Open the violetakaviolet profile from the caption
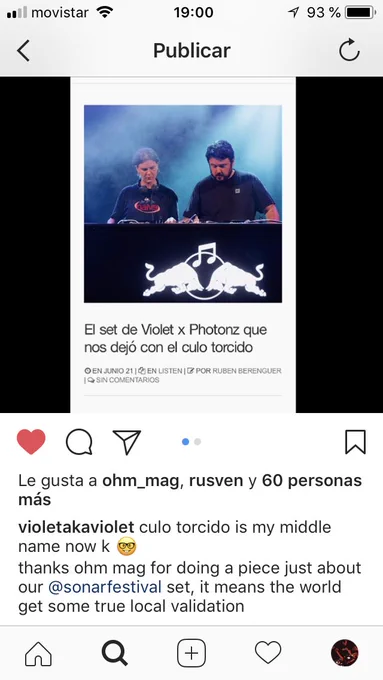The height and width of the screenshot is (680, 383). click(x=76, y=527)
